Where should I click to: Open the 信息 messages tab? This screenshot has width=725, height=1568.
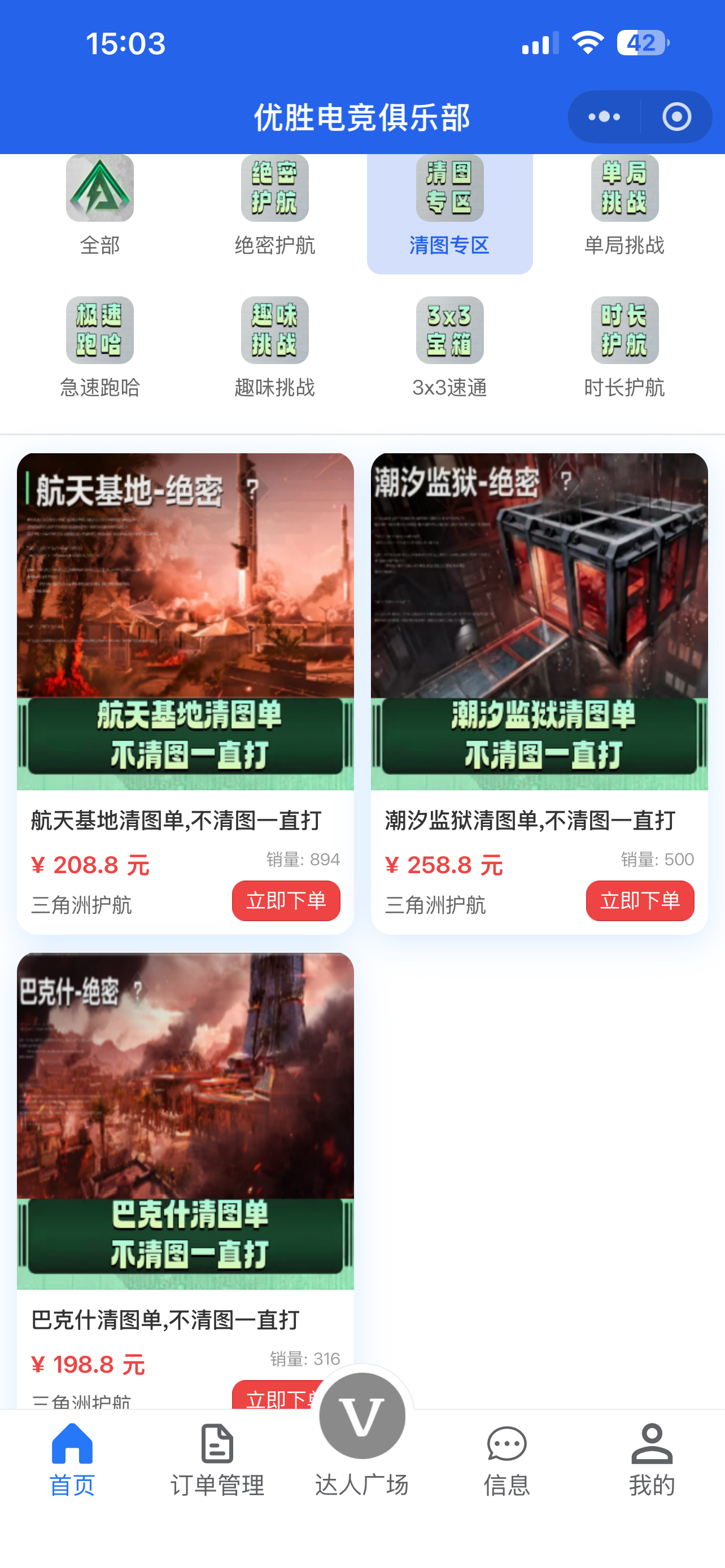click(x=506, y=1460)
